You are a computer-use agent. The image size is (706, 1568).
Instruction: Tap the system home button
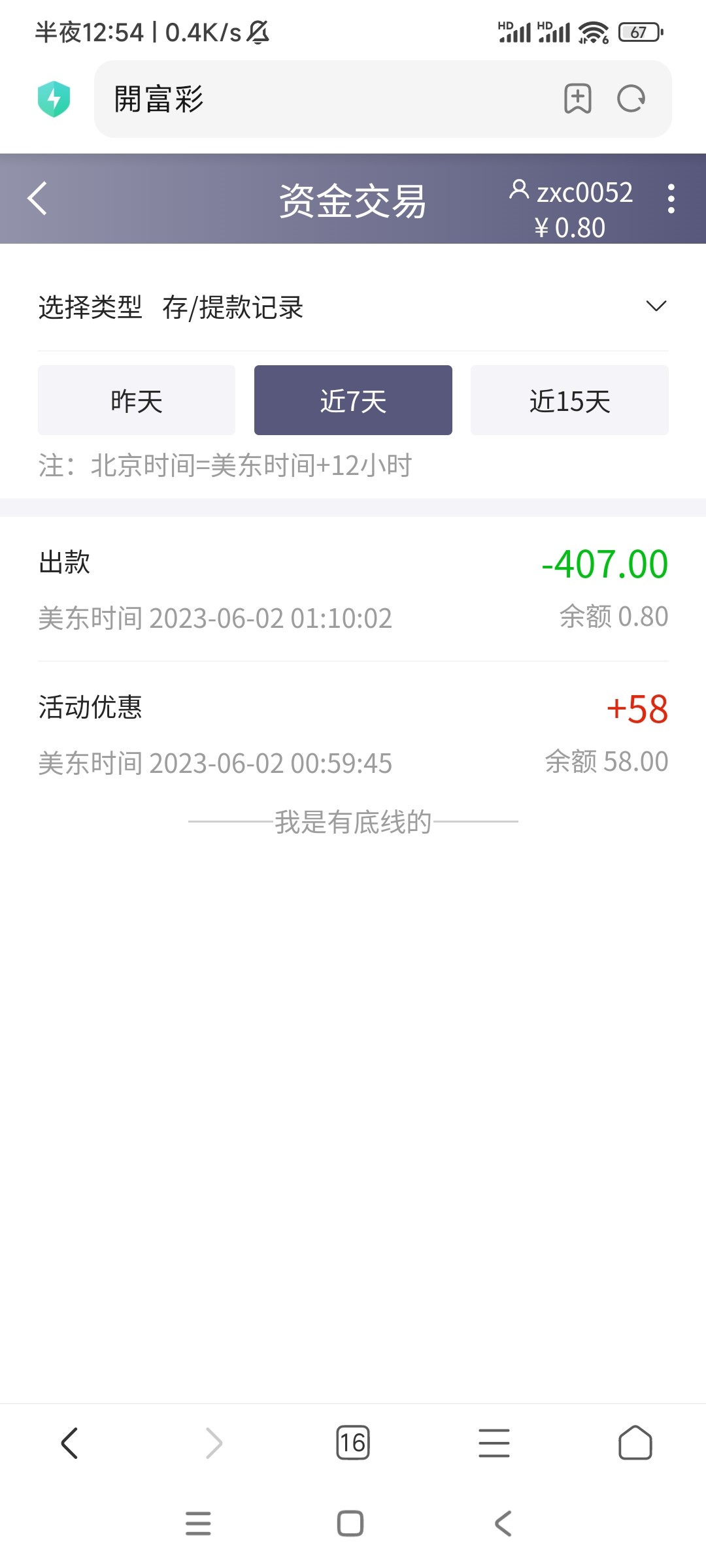point(350,1524)
